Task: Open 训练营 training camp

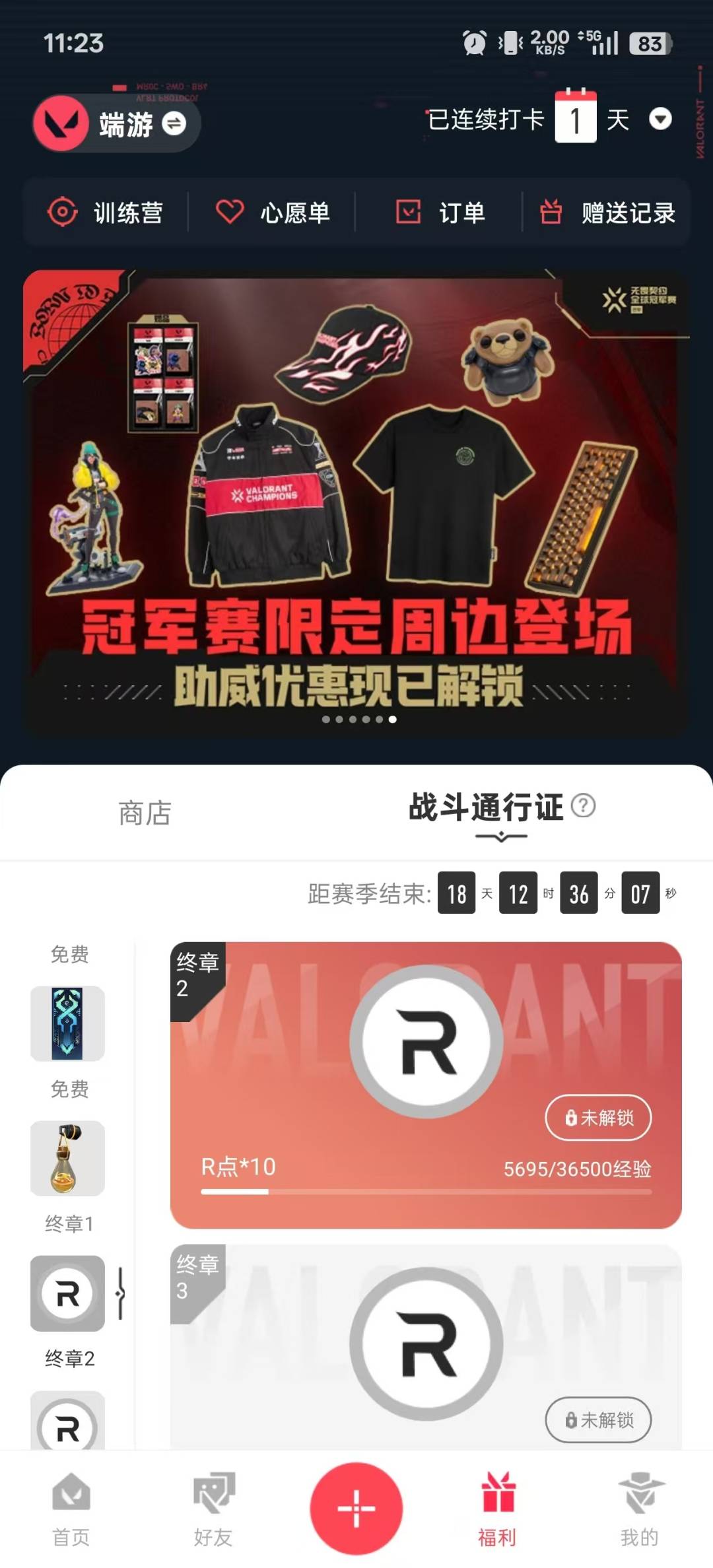Action: click(106, 213)
